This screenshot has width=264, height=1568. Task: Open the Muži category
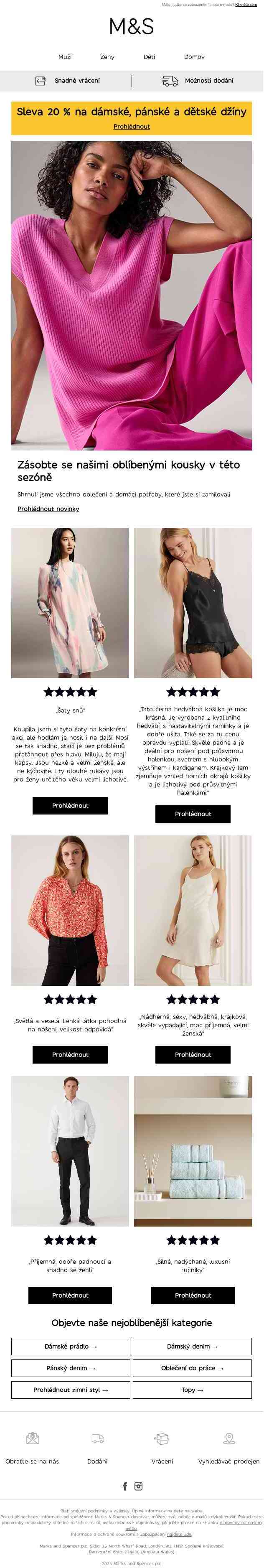pos(64,56)
